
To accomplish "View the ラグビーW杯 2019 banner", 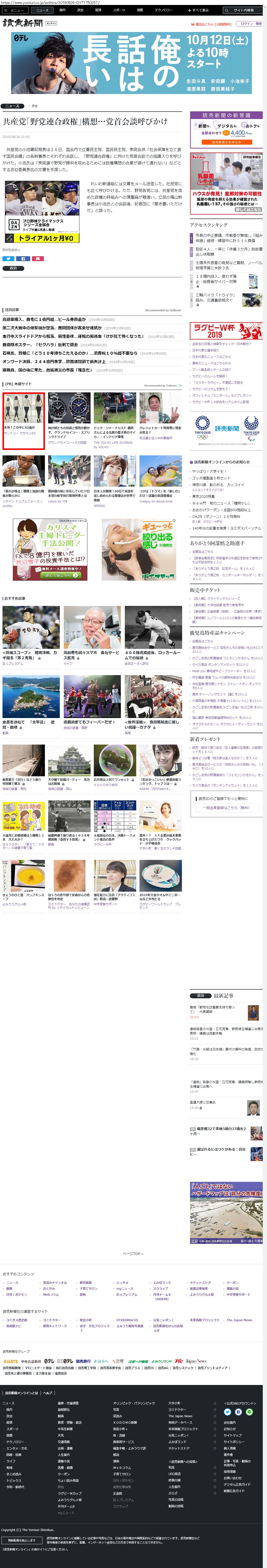I will point(226,331).
